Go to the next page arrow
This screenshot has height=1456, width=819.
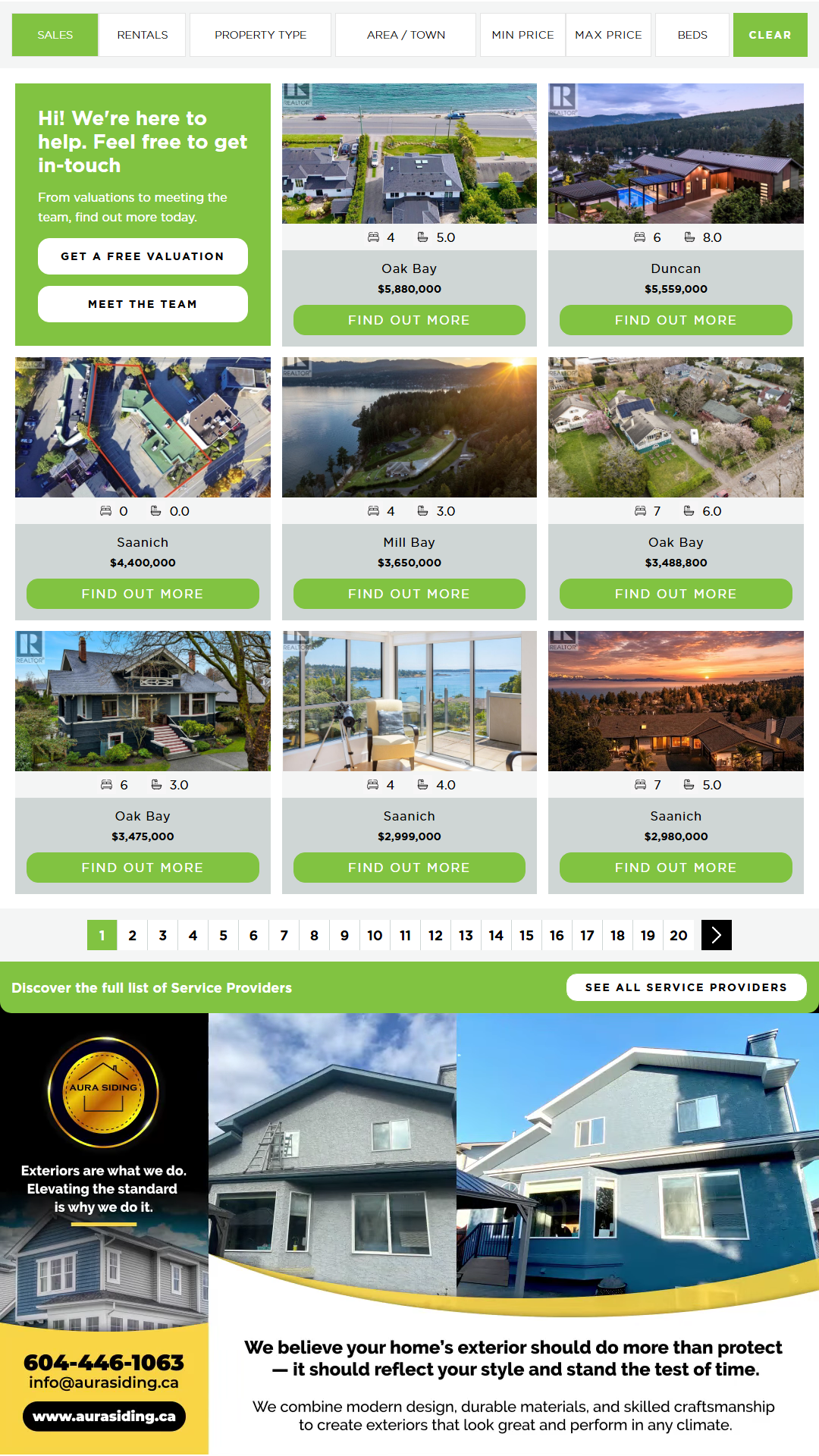coord(717,935)
